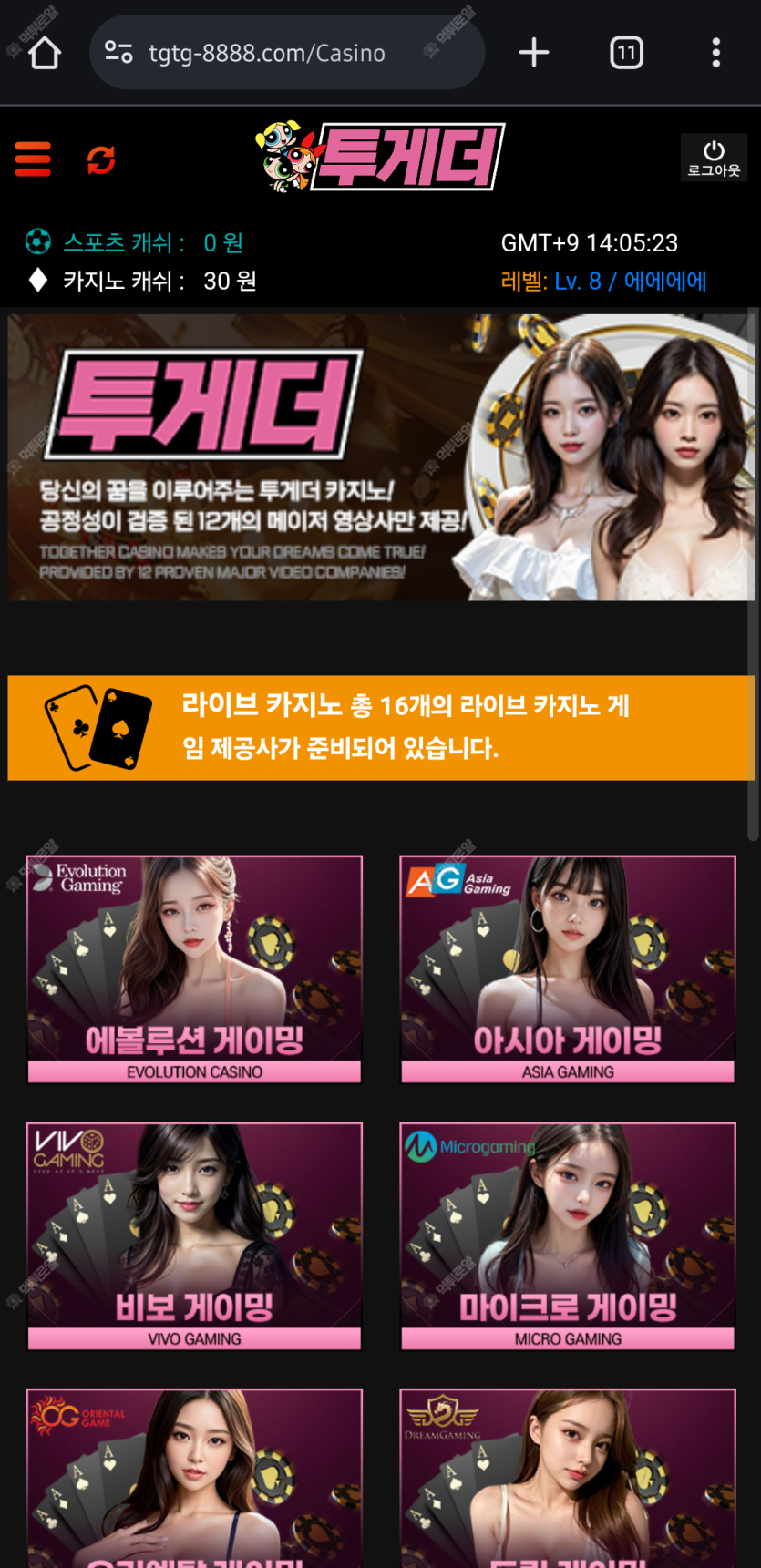Open the Oriental Game tile
The image size is (761, 1568).
click(x=194, y=1476)
